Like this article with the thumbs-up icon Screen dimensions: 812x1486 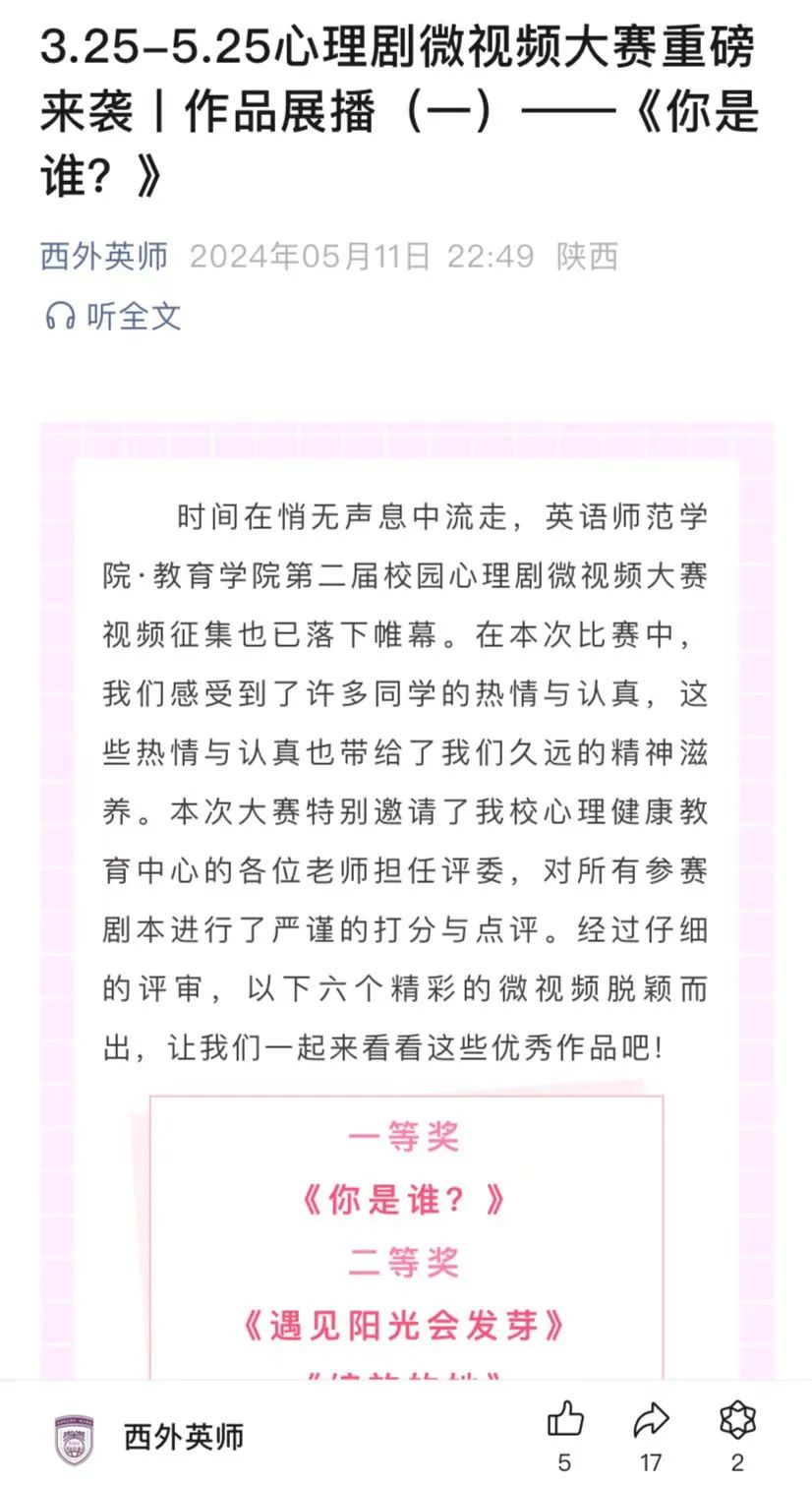click(x=564, y=1419)
